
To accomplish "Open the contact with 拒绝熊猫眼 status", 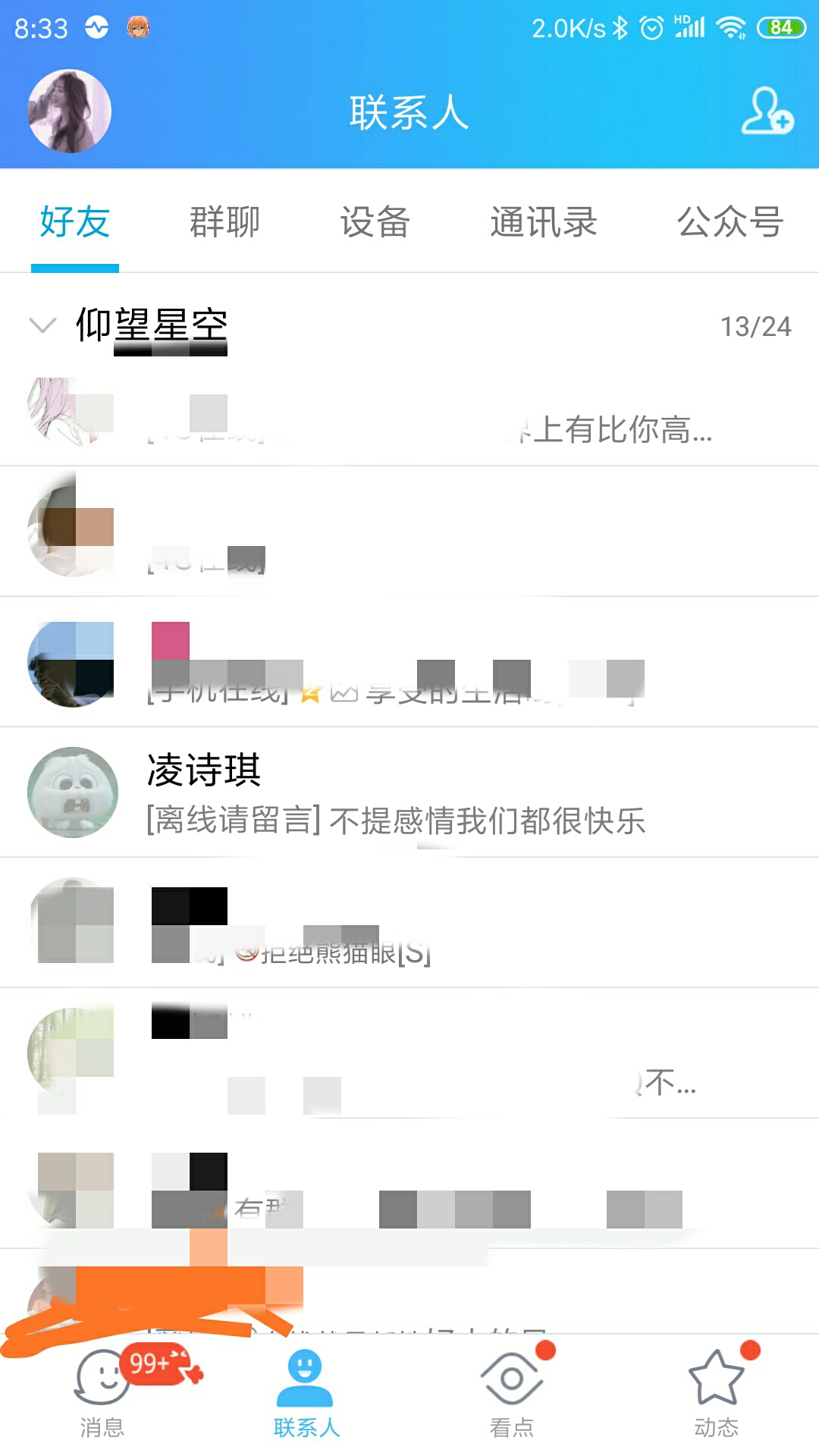I will pyautogui.click(x=409, y=923).
